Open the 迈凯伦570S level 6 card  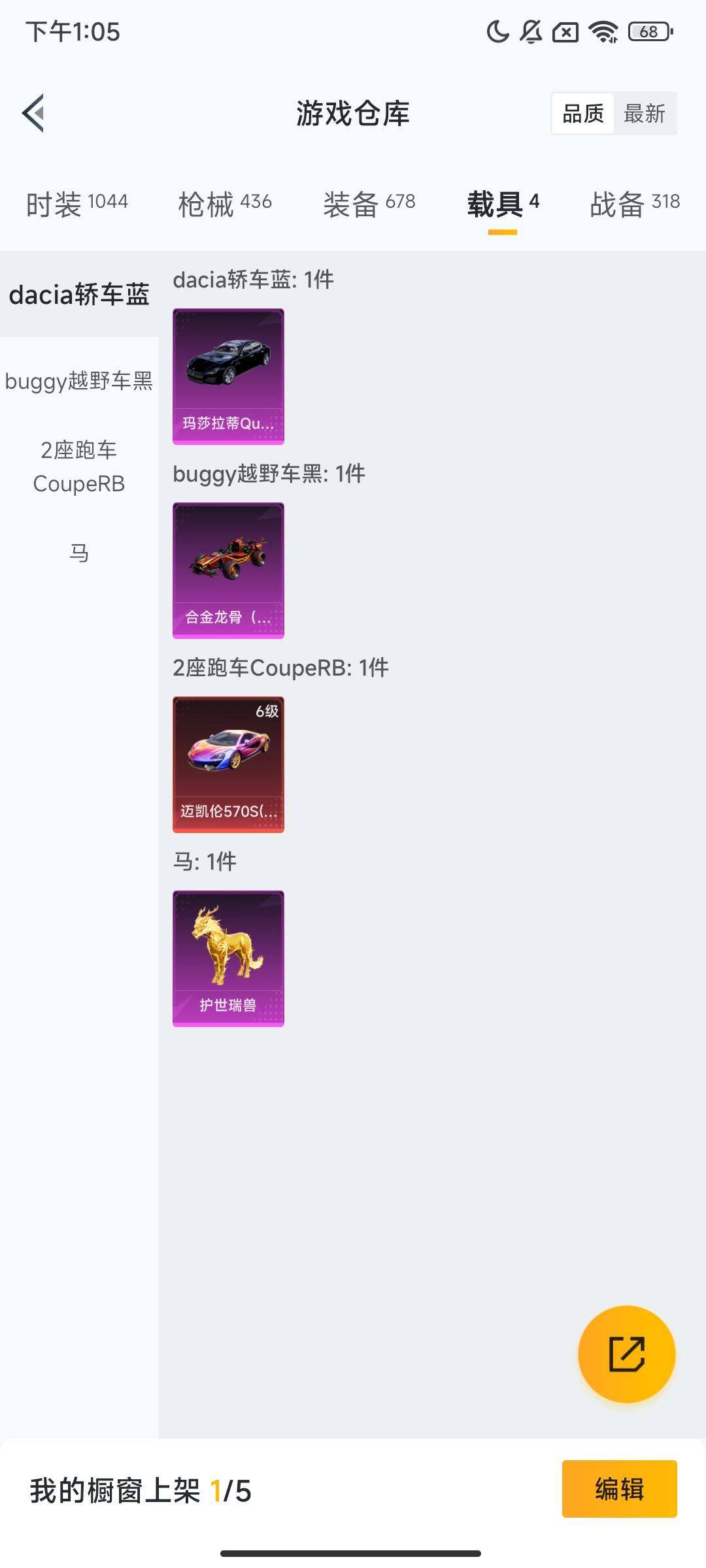tap(227, 764)
